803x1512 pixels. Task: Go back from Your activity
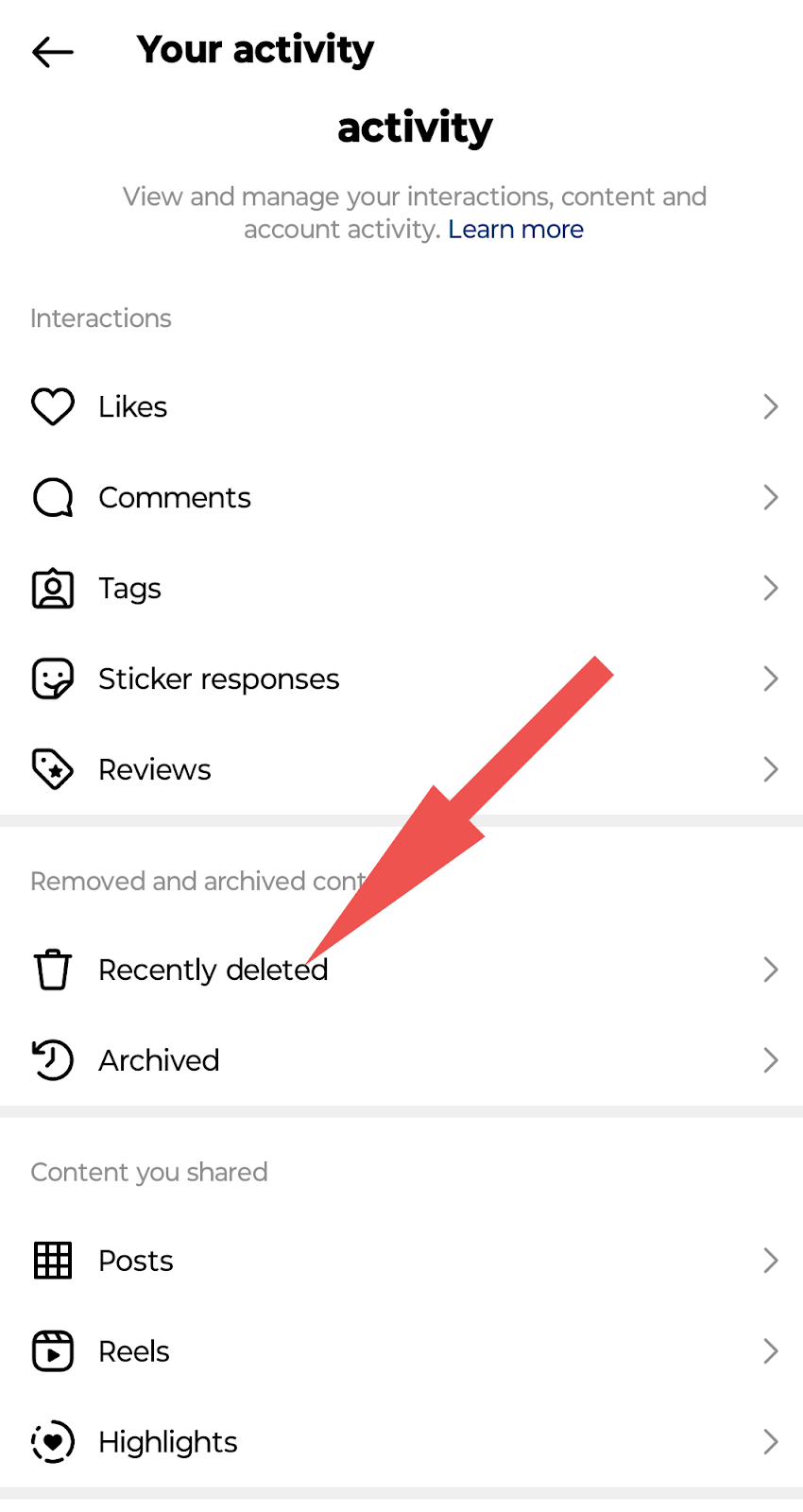(53, 52)
